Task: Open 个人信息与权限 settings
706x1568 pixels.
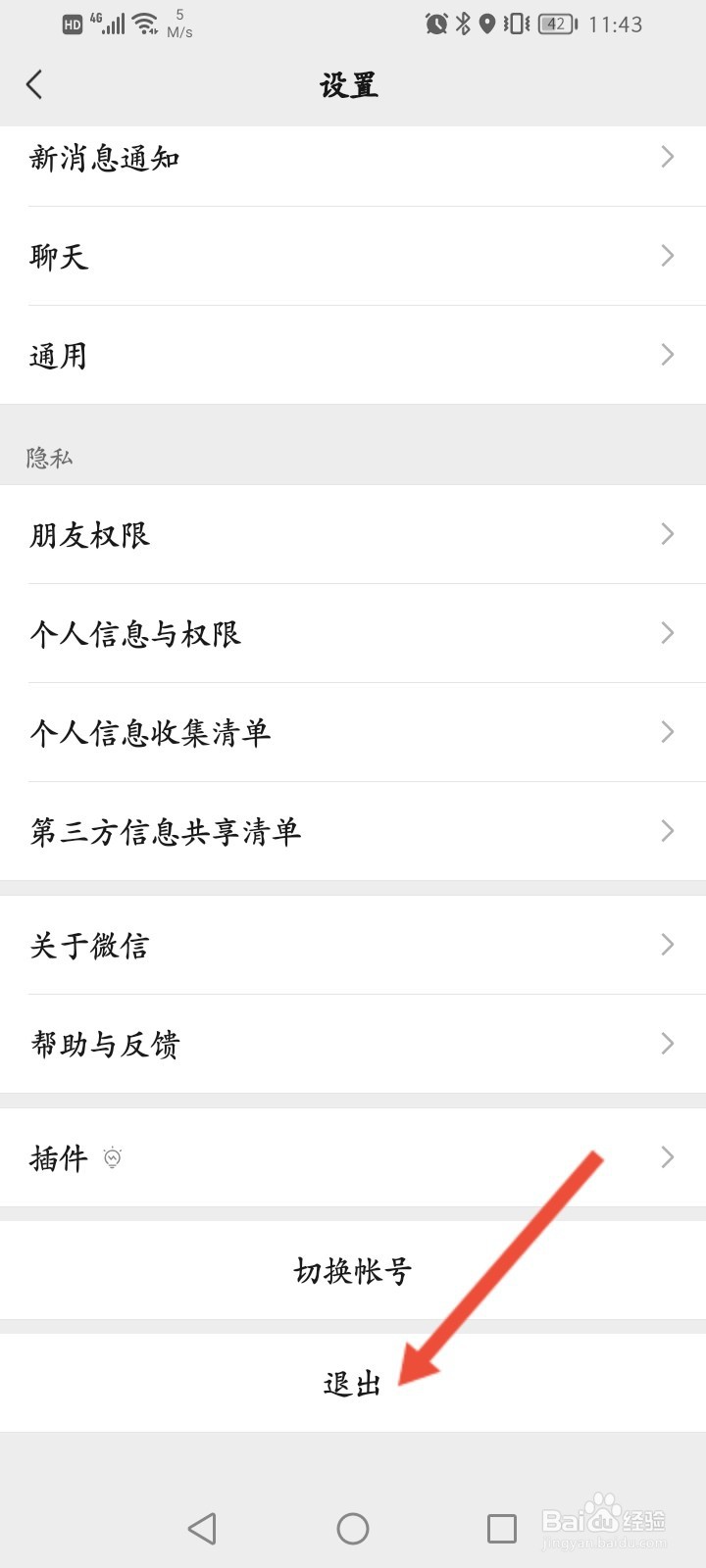Action: tap(353, 633)
